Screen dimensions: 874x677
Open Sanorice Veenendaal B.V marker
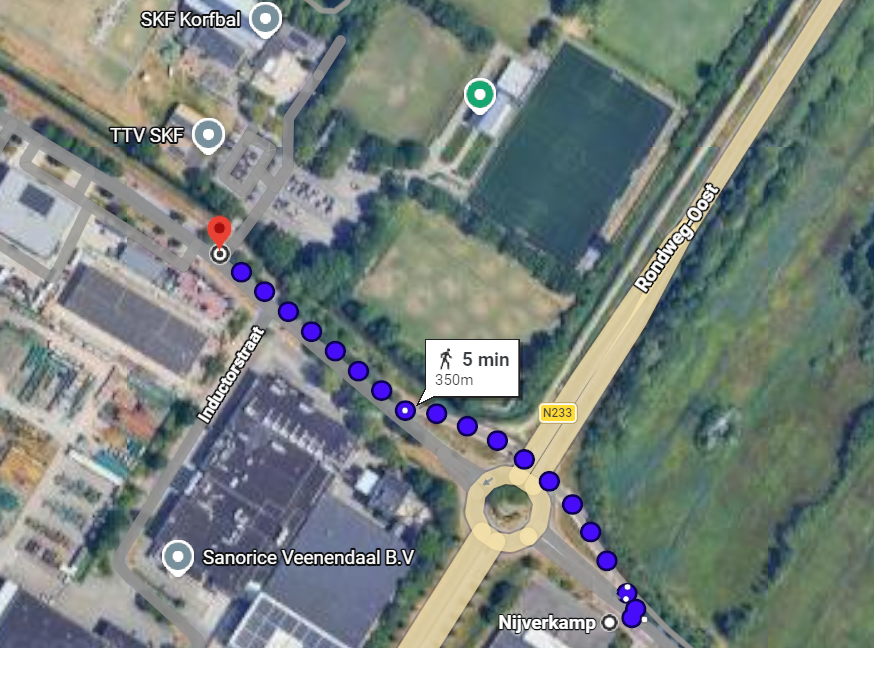(x=178, y=557)
